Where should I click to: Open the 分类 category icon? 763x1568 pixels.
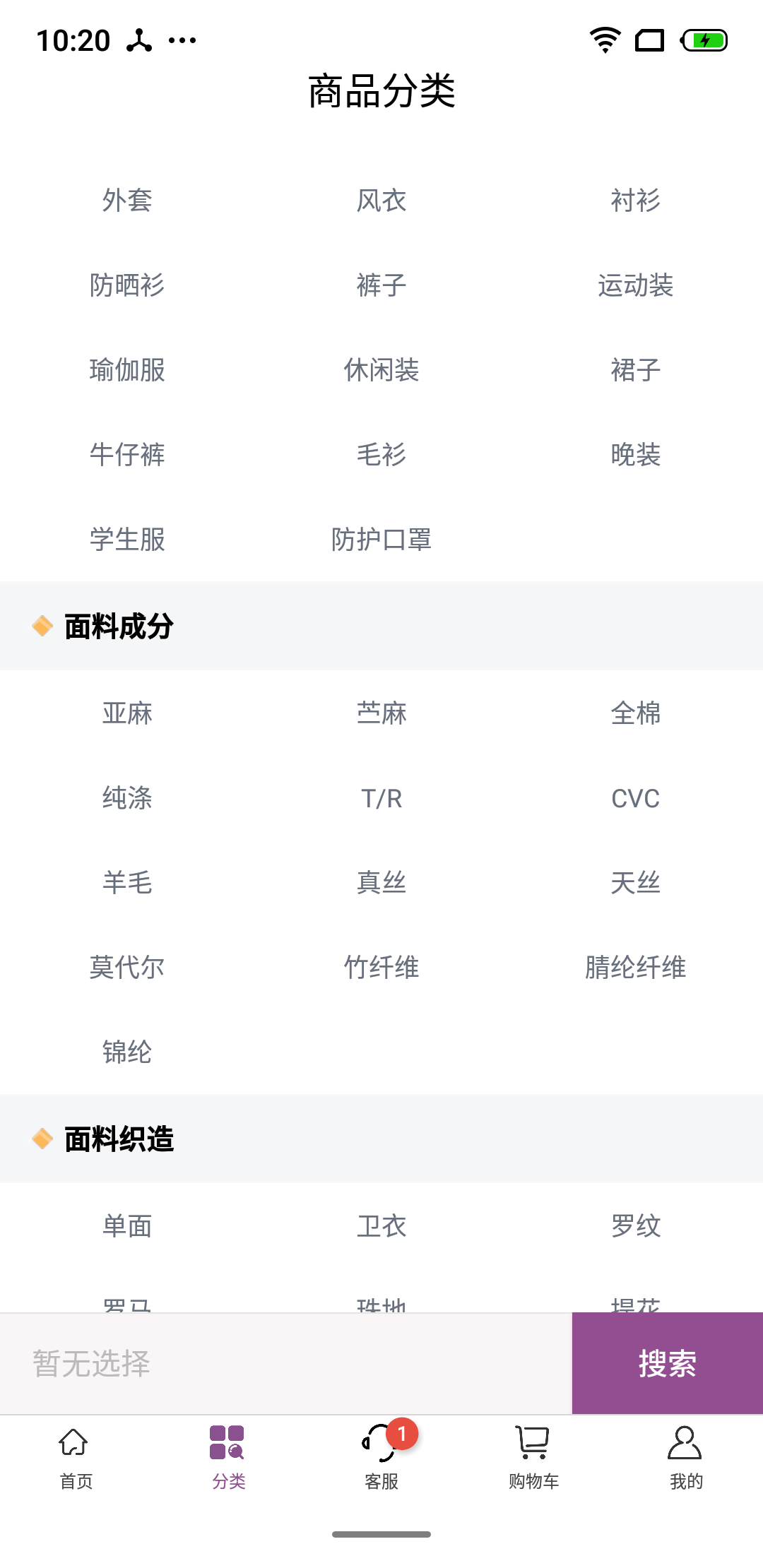226,1441
